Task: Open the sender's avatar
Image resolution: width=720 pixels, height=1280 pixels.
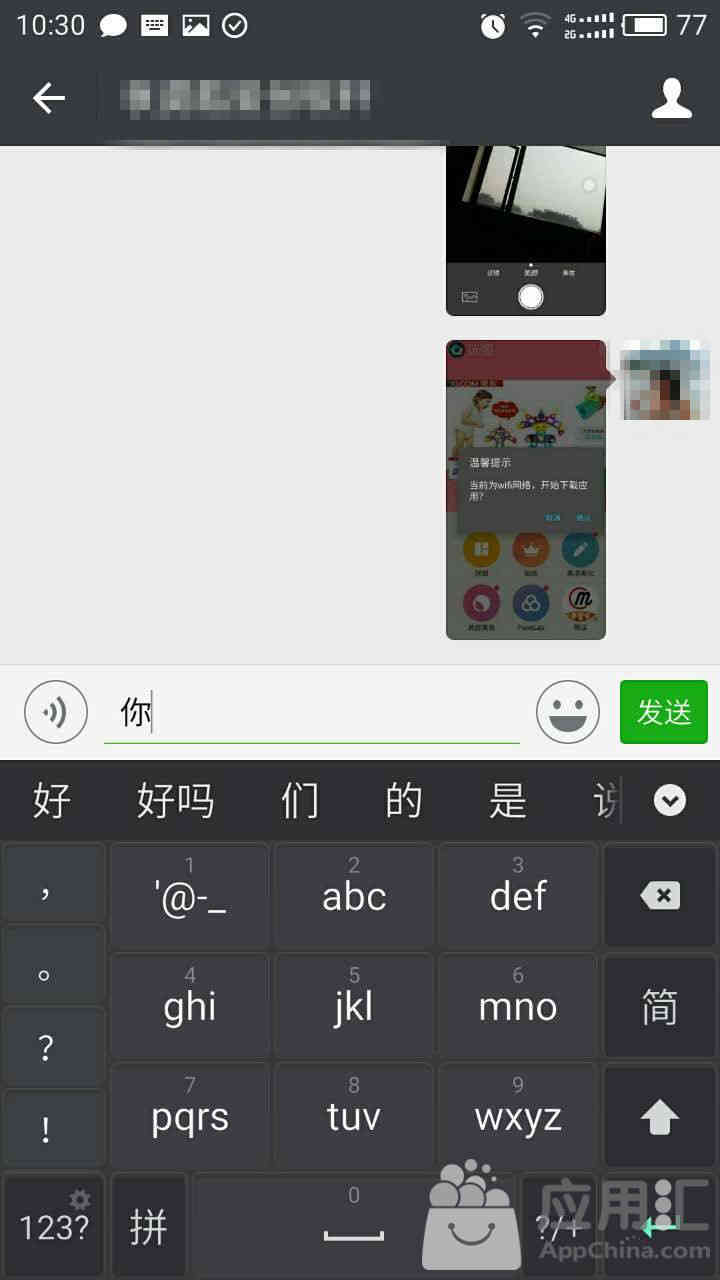Action: pos(664,380)
